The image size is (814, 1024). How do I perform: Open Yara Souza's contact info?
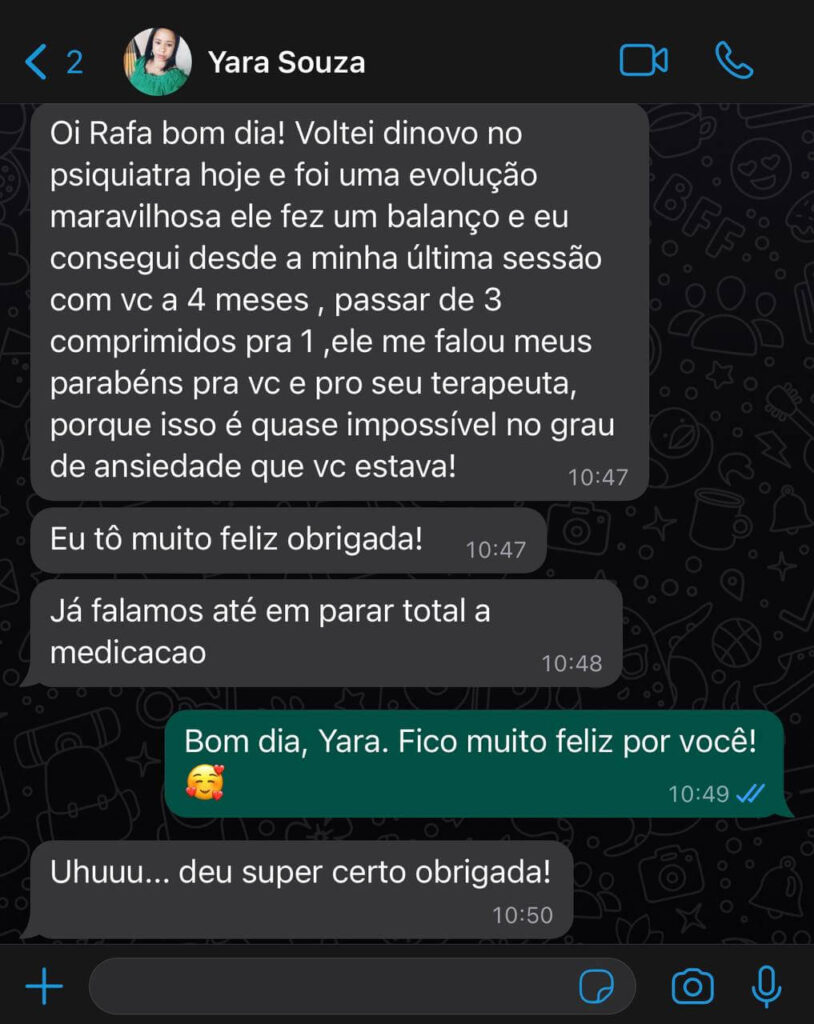point(286,63)
